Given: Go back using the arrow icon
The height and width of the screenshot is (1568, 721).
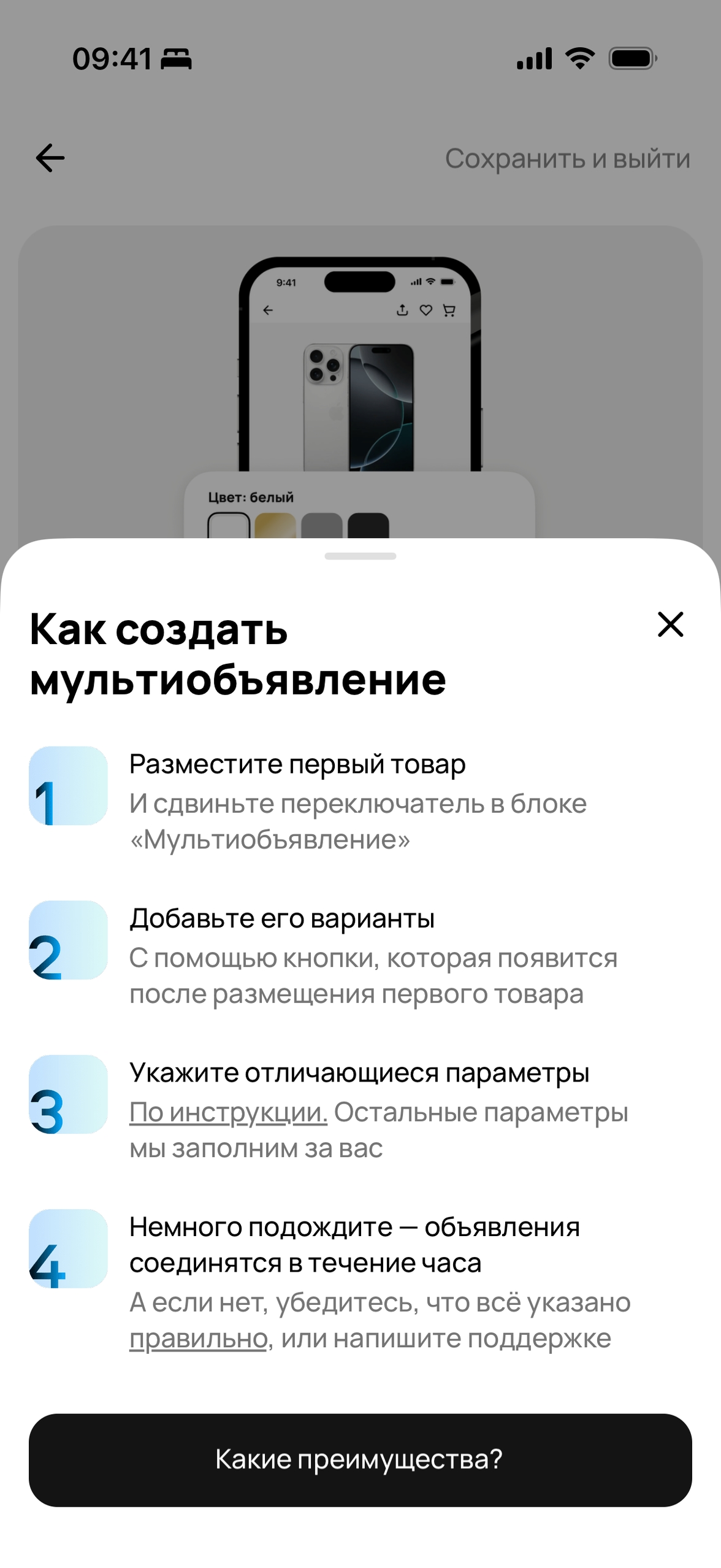Looking at the screenshot, I should (x=50, y=158).
